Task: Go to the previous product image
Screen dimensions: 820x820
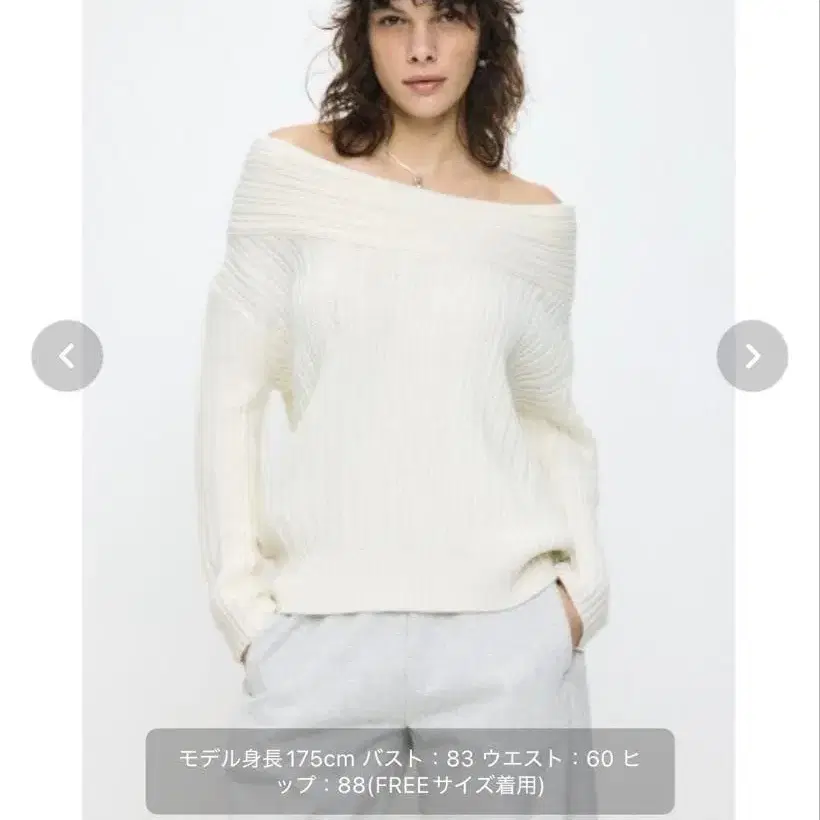Action: click(67, 356)
